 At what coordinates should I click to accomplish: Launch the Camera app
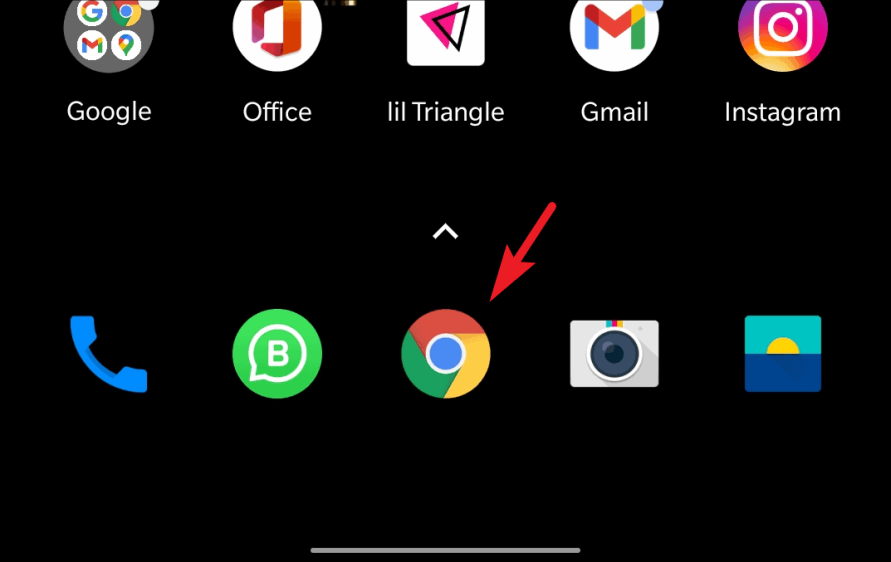[614, 353]
